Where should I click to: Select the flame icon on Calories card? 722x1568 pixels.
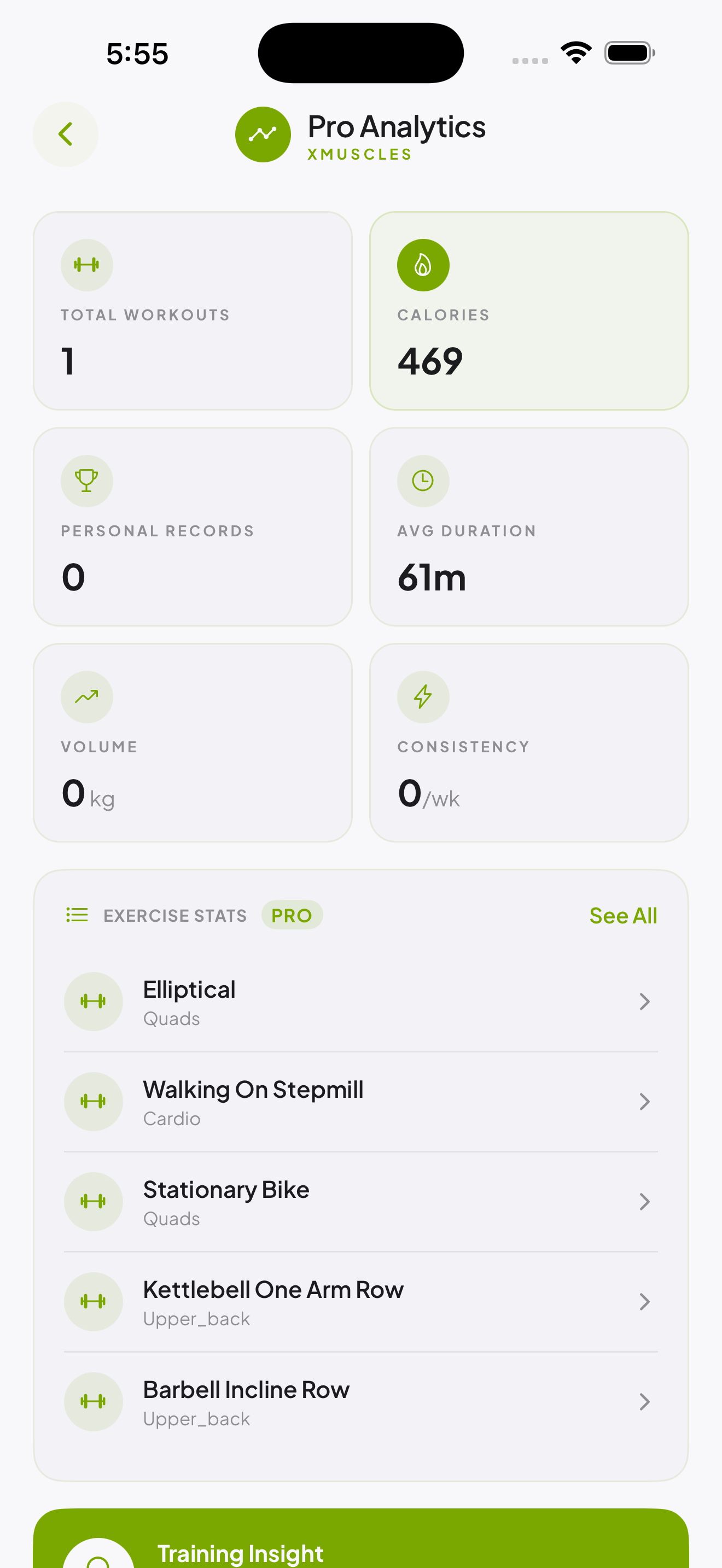pyautogui.click(x=423, y=264)
